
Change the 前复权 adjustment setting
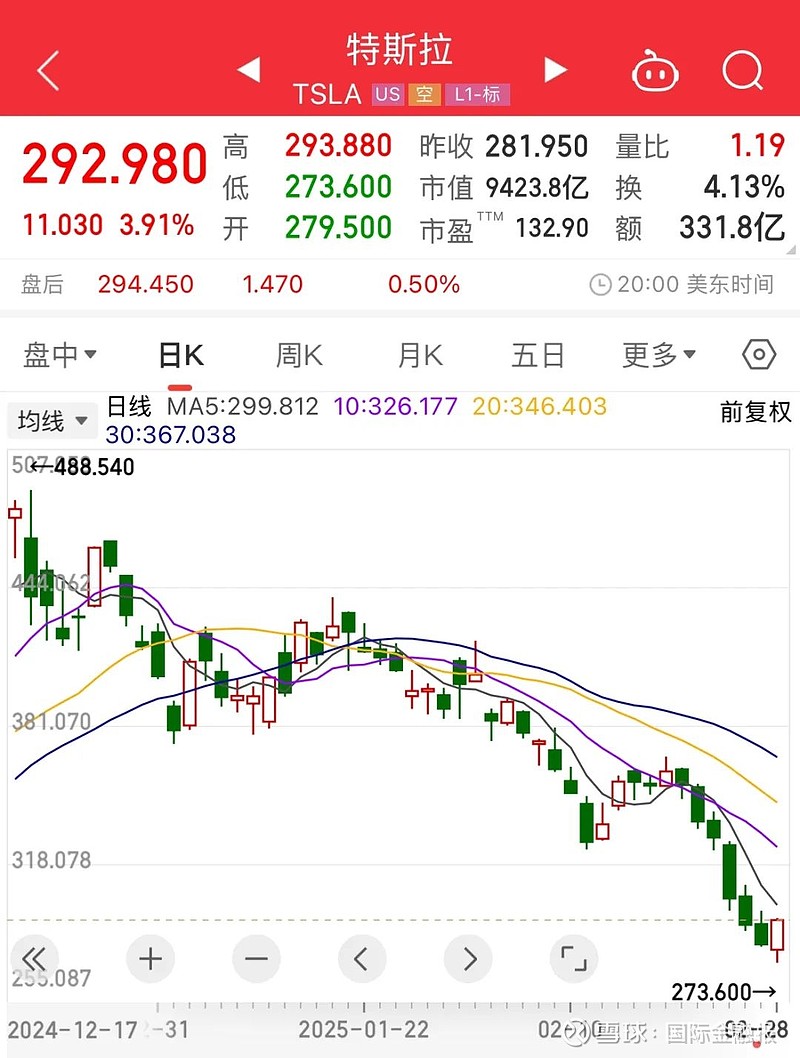pos(755,412)
